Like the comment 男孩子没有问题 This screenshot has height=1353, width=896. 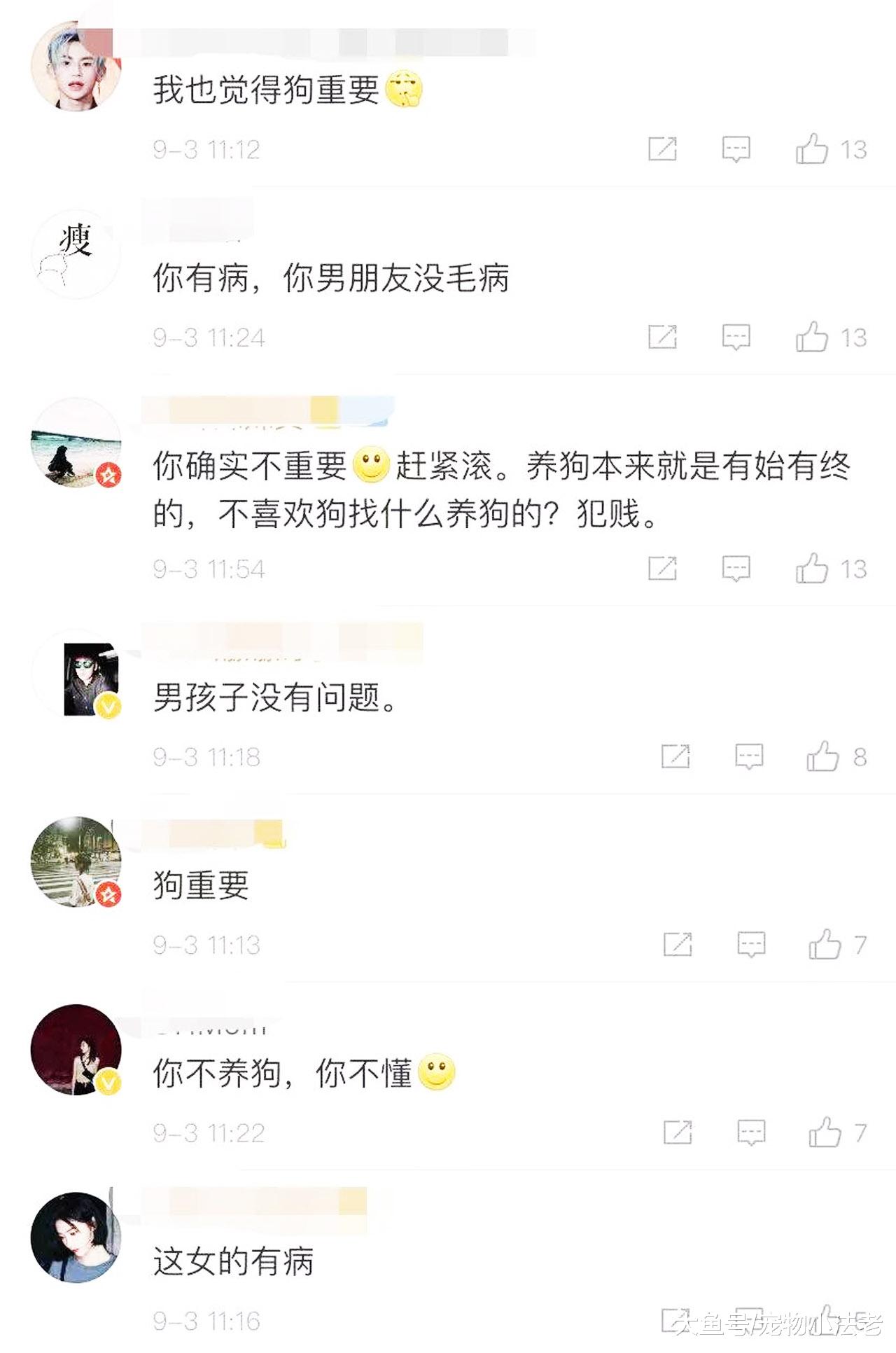point(822,756)
